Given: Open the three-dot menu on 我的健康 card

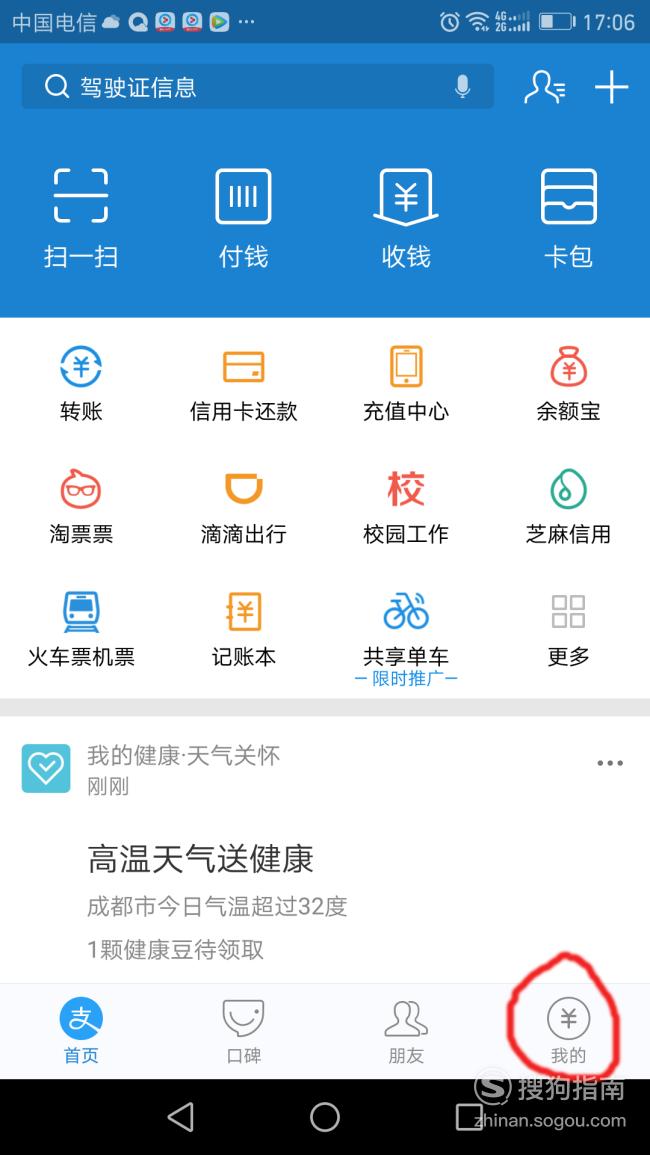Looking at the screenshot, I should tap(610, 763).
